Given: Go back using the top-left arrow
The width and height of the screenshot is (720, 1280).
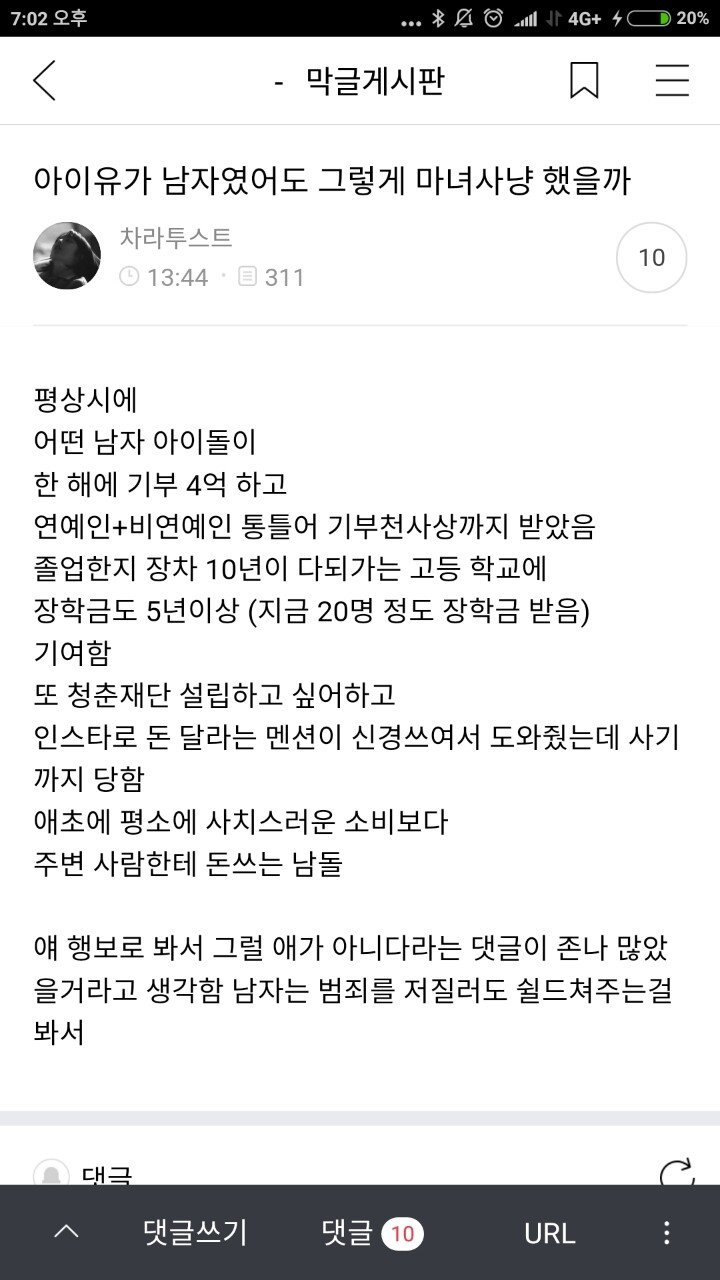Looking at the screenshot, I should [44, 81].
